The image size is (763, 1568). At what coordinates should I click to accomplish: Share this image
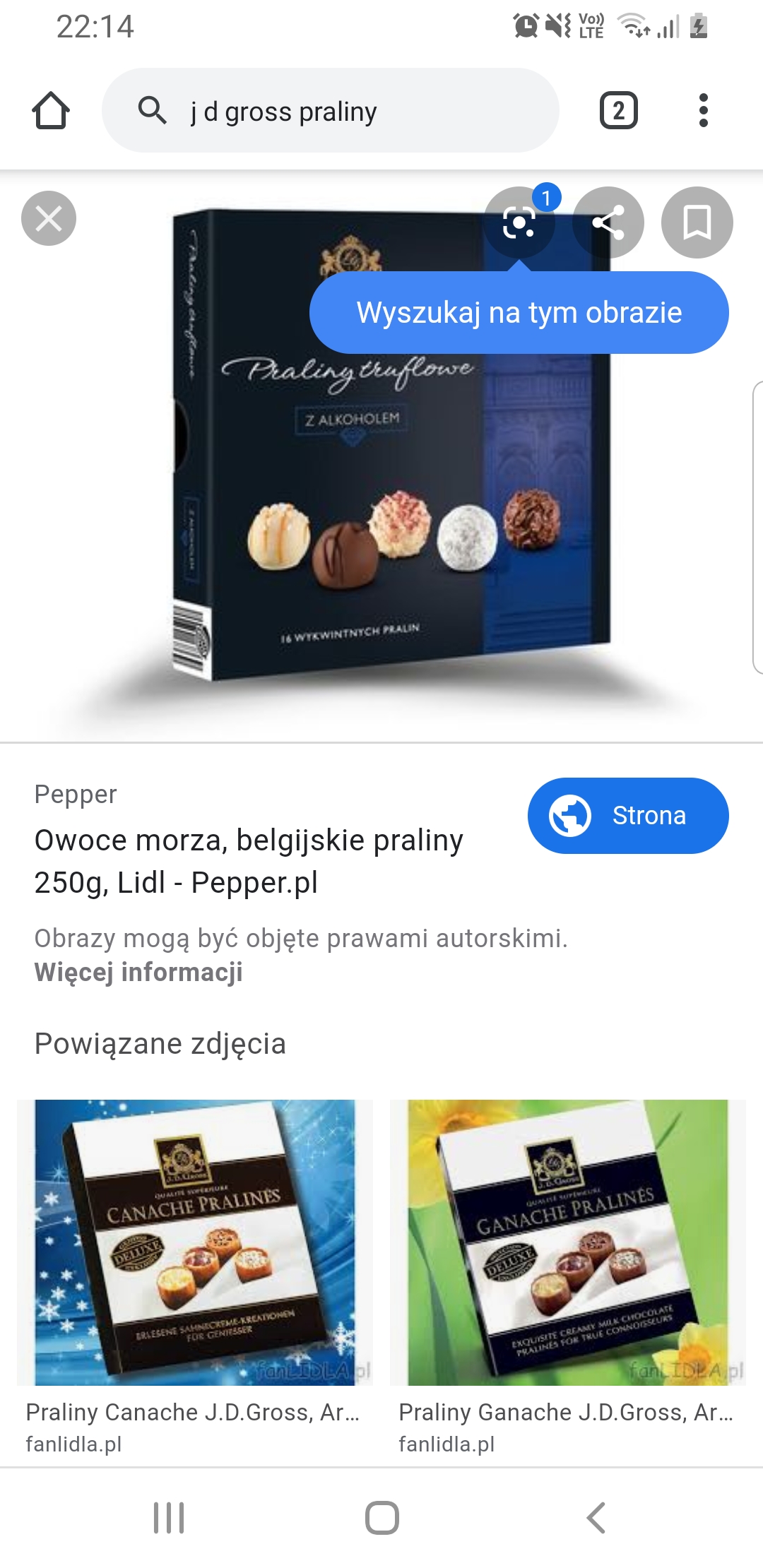608,222
